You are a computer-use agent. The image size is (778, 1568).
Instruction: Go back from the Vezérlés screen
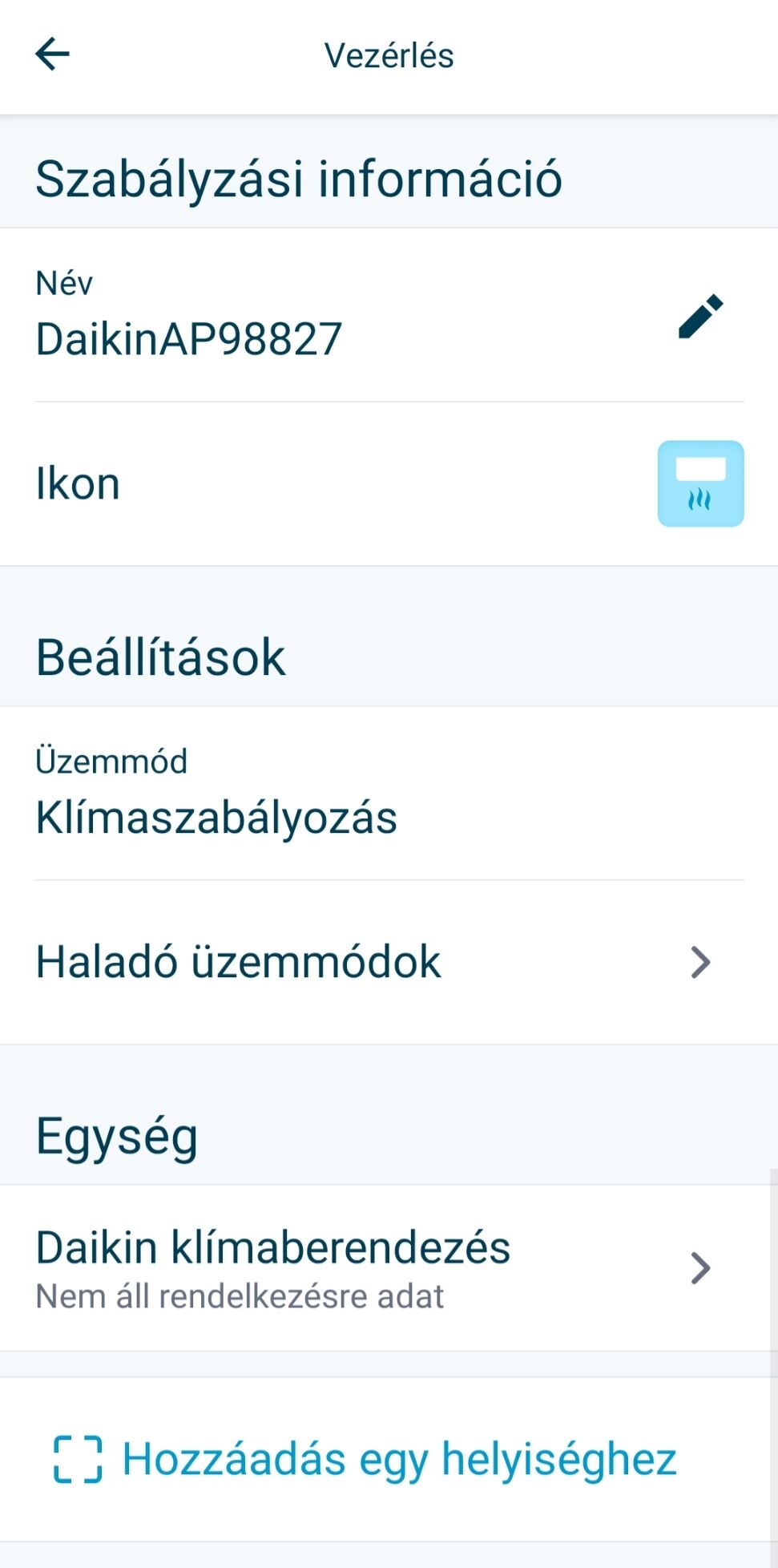click(53, 55)
